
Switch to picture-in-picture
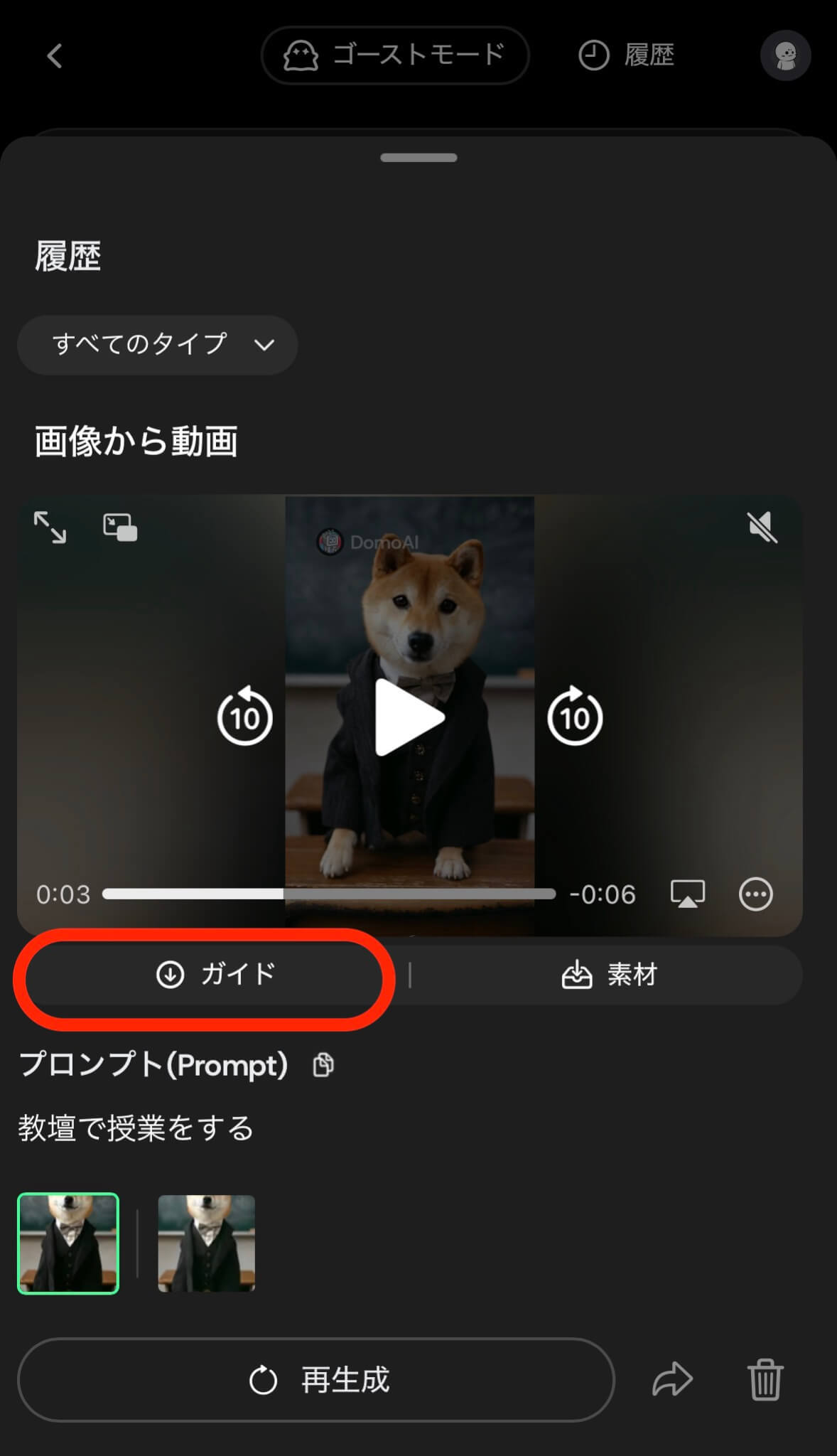click(120, 528)
